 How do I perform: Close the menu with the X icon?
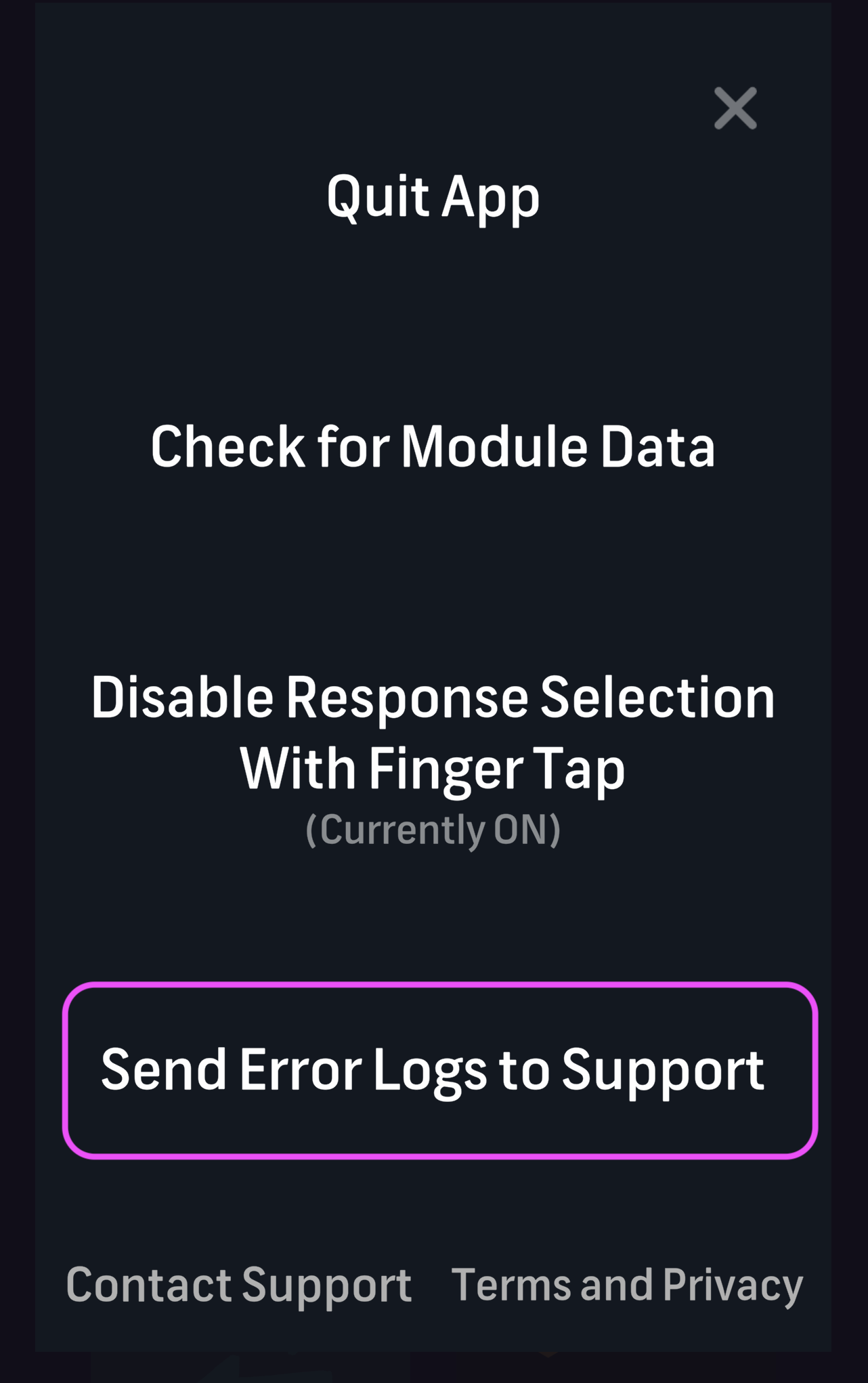pos(735,108)
